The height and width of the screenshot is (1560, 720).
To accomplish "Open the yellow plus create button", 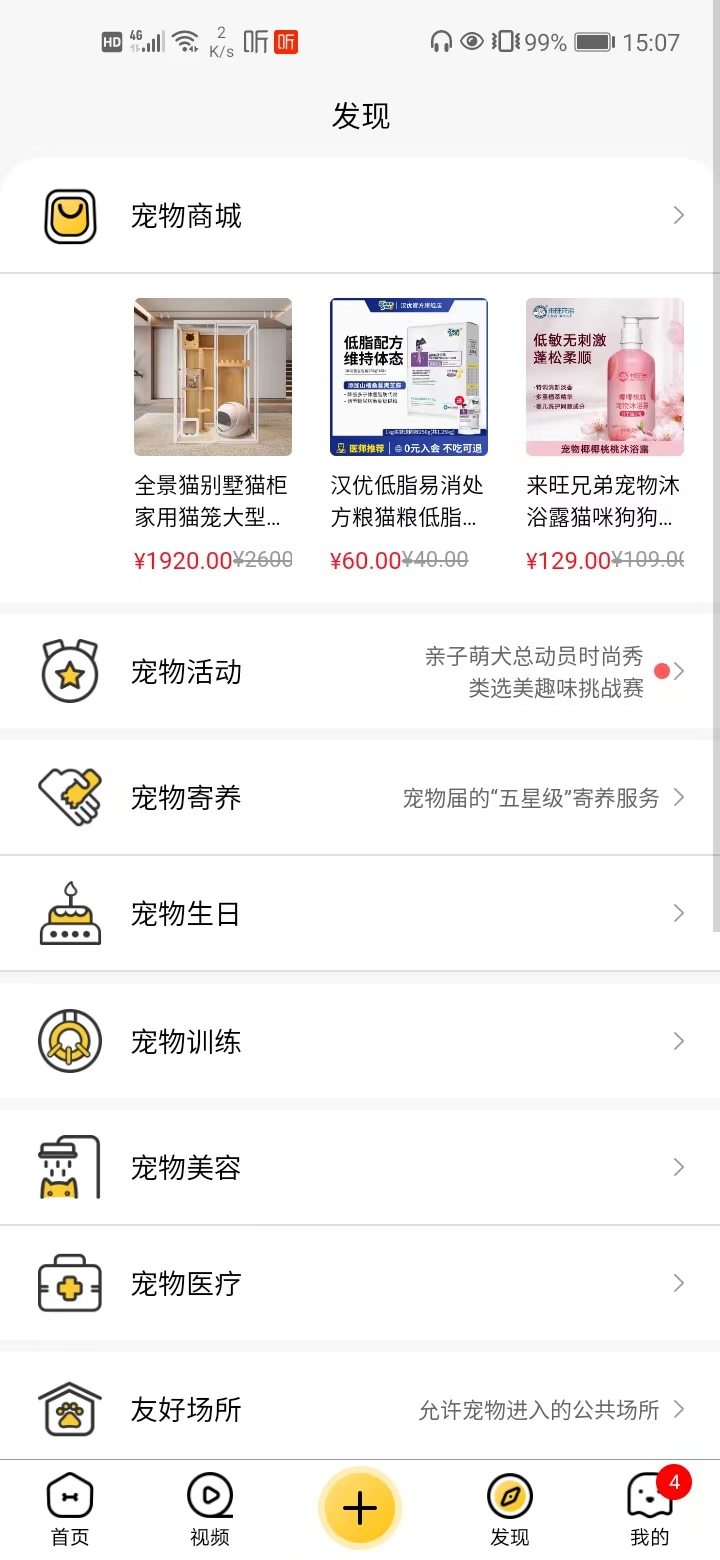I will tap(360, 1507).
